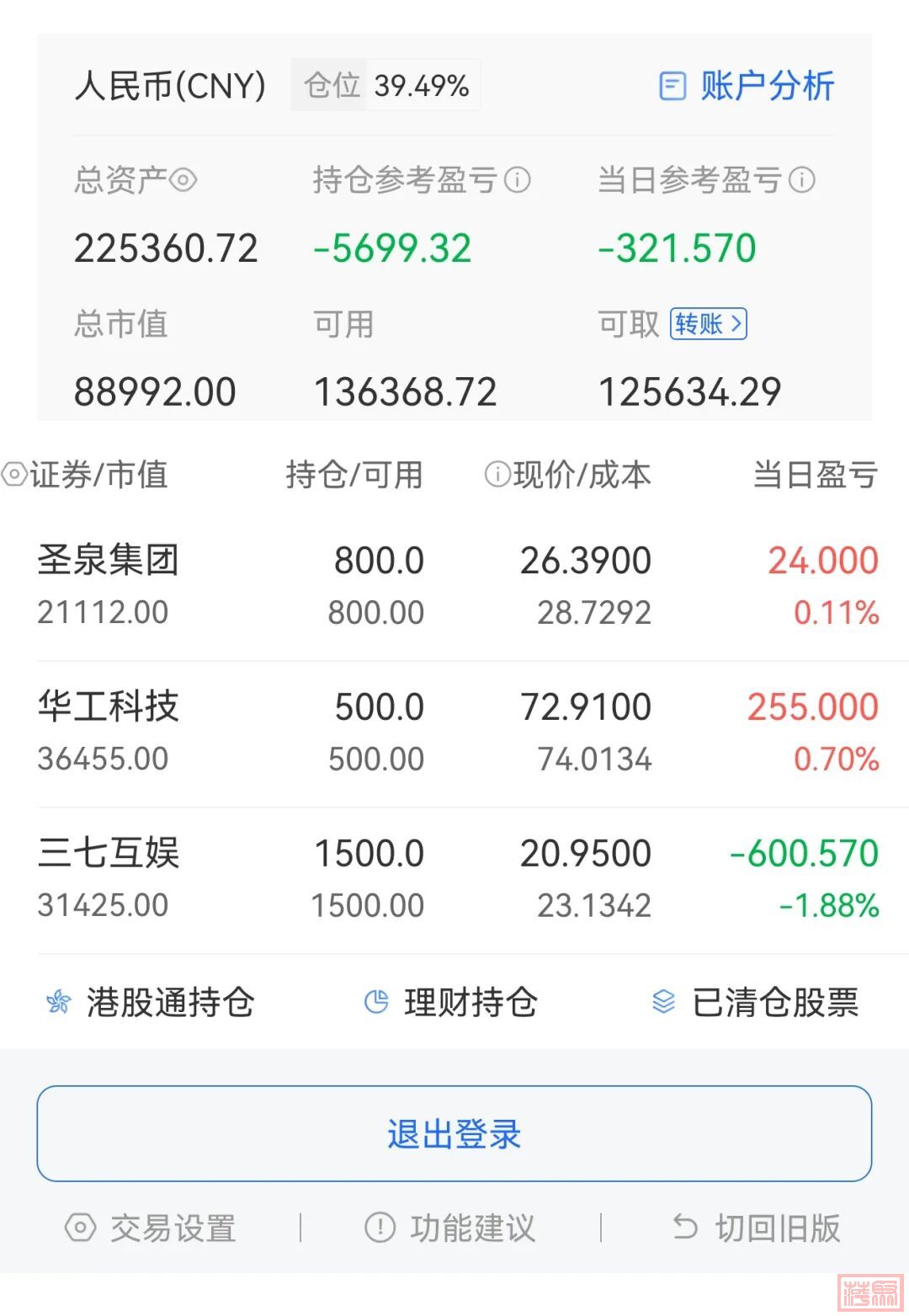Screen dimensions: 909x1316
Task: Show info for 现价/成本 column
Action: pos(497,475)
